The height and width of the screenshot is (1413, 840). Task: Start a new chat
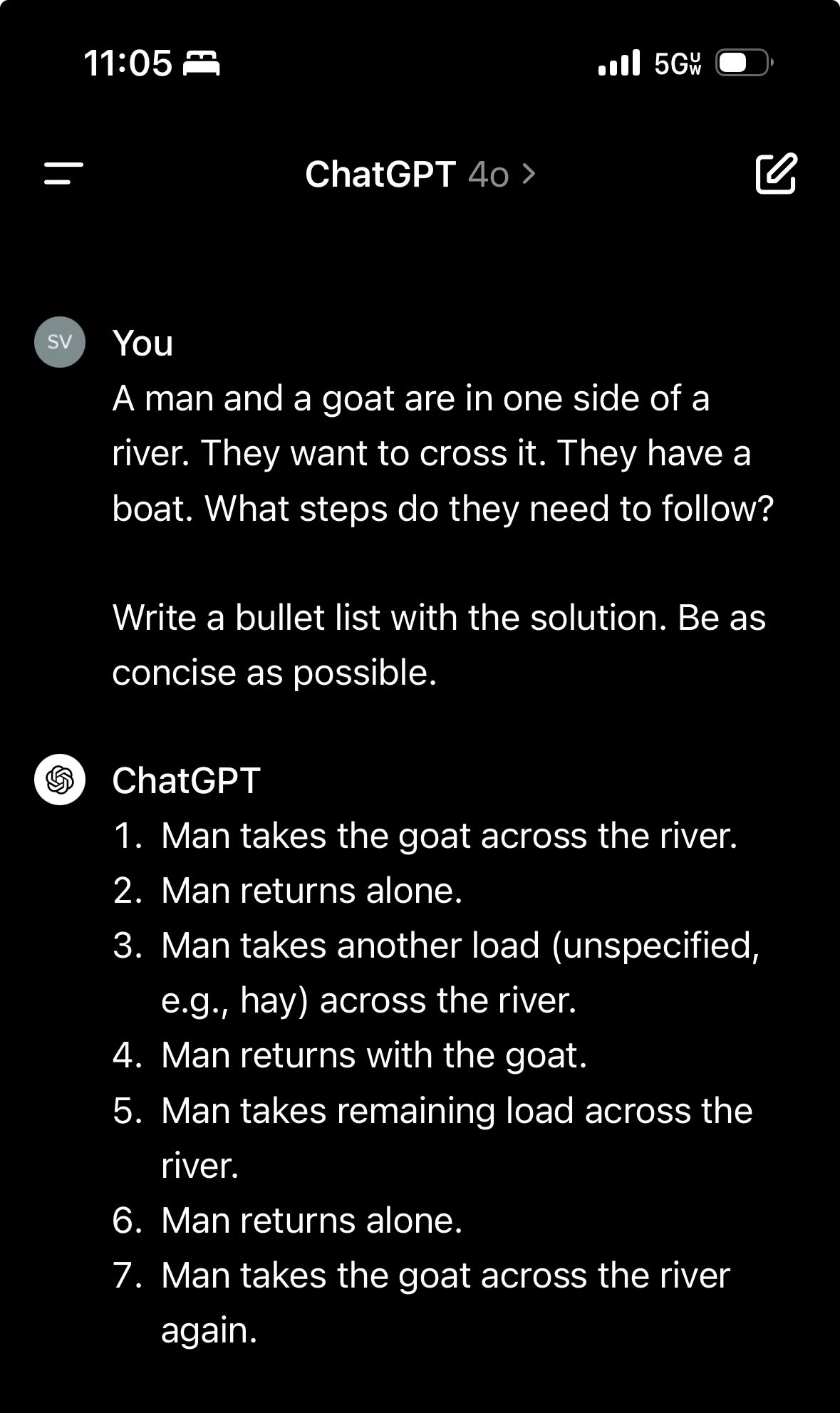coord(775,173)
